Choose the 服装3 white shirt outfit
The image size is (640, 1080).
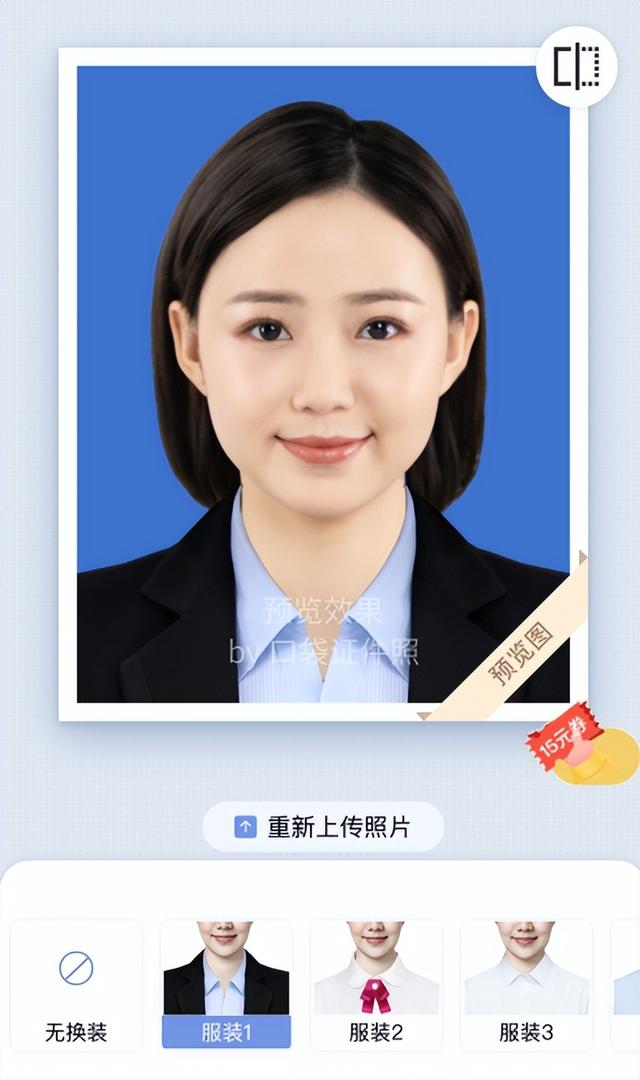pyautogui.click(x=526, y=985)
